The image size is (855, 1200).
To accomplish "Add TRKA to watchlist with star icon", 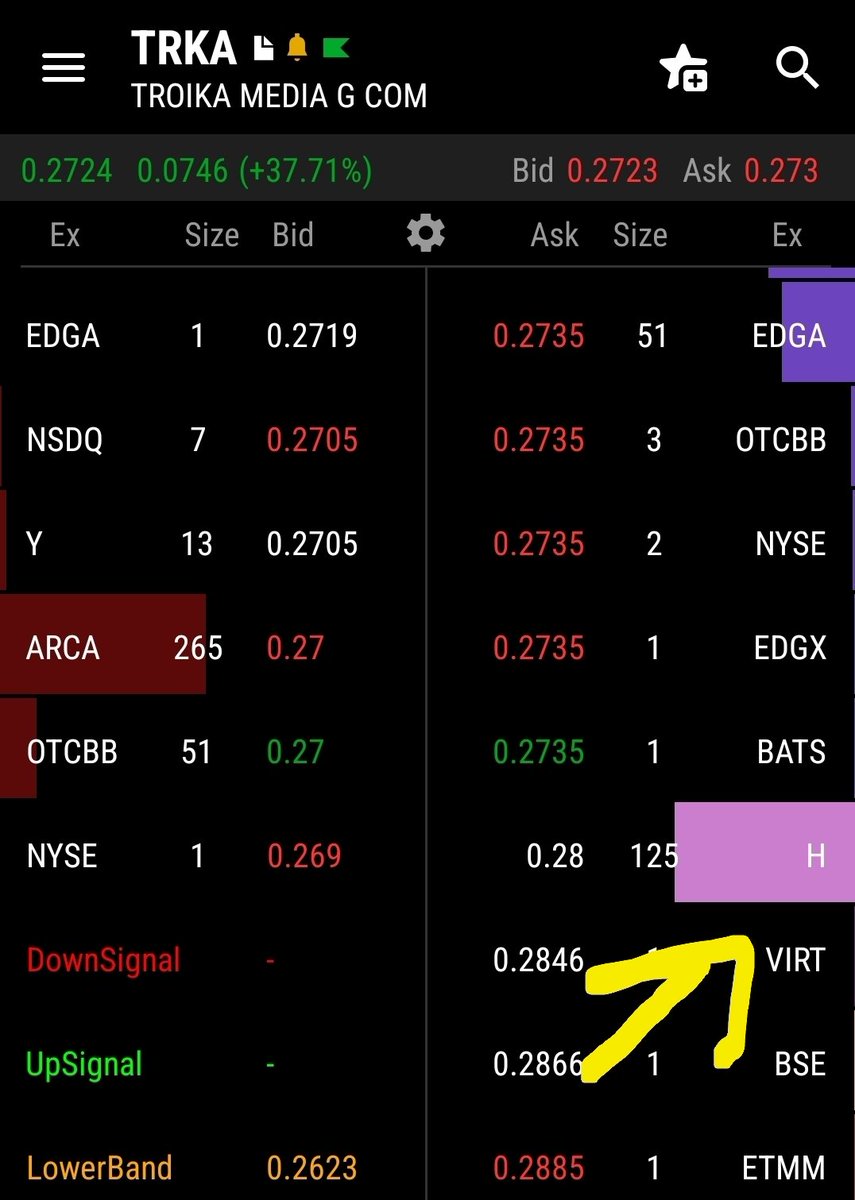I will coord(683,70).
